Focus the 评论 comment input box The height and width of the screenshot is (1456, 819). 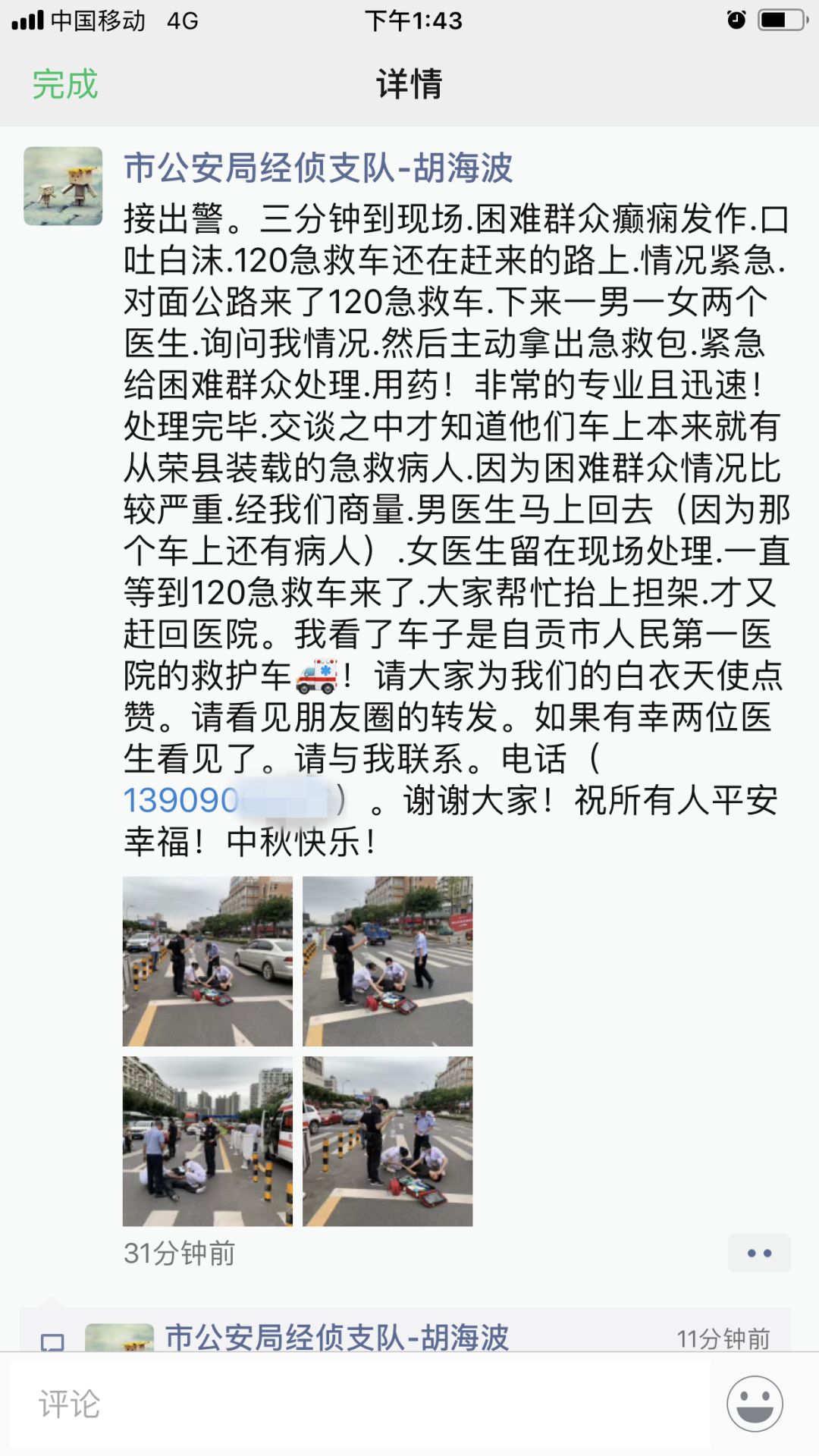360,1404
